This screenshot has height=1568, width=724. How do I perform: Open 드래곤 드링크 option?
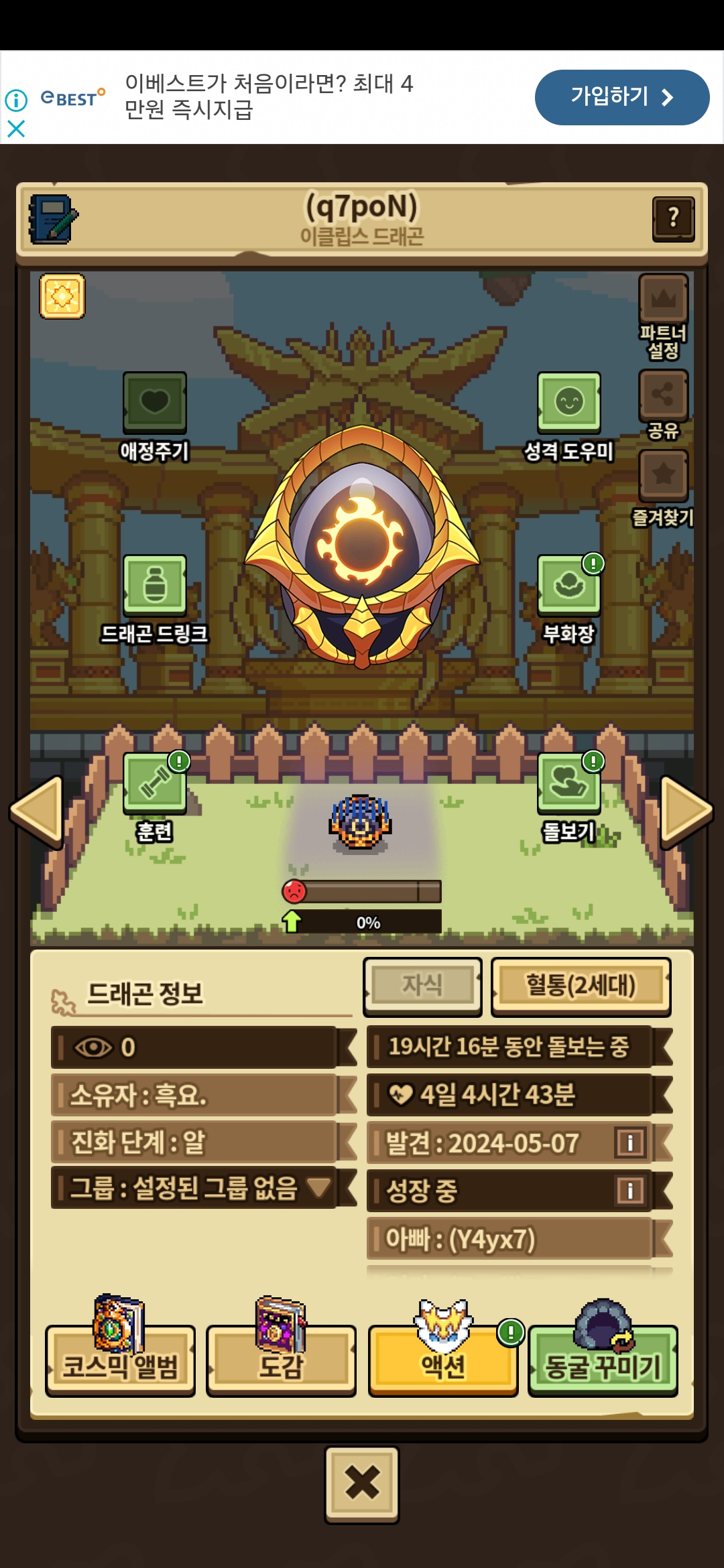[154, 586]
